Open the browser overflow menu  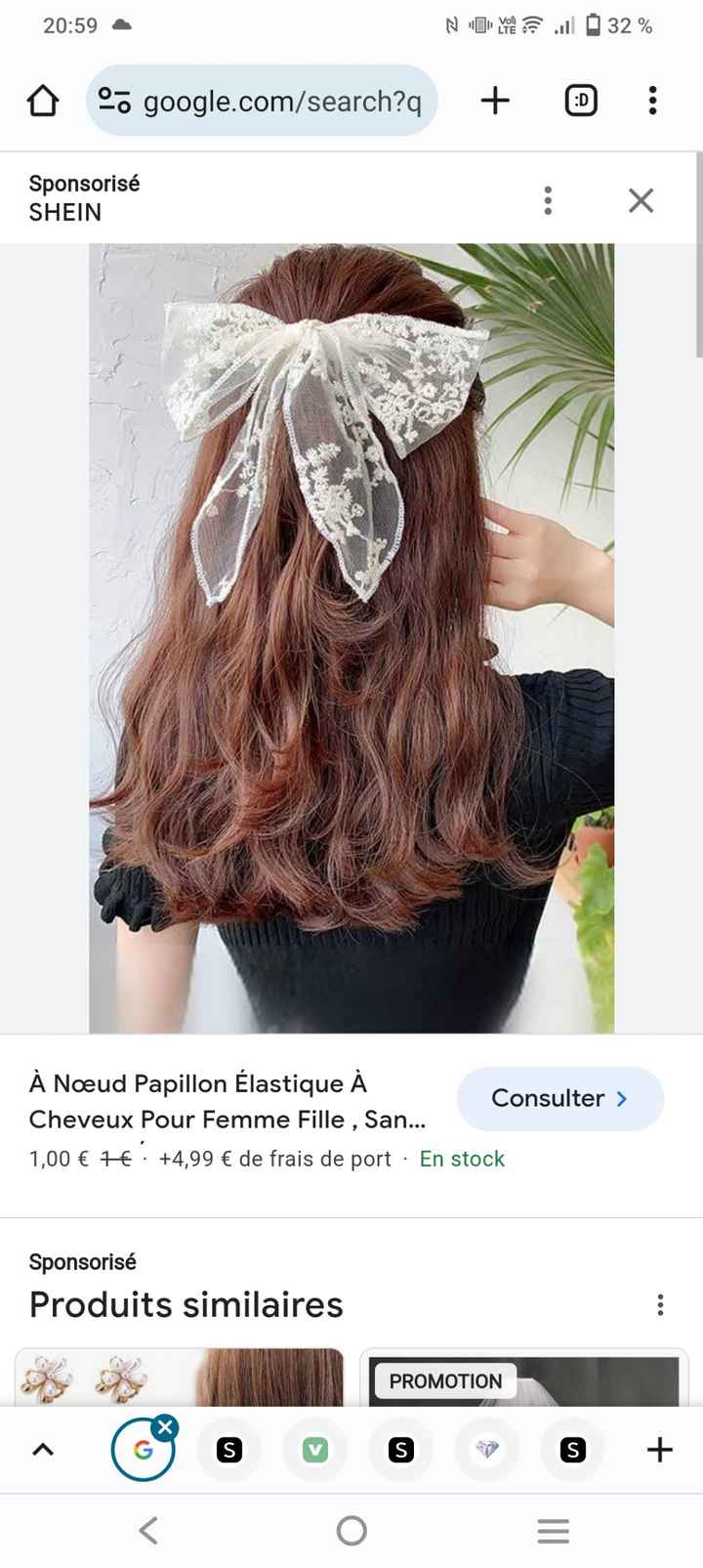pos(652,101)
